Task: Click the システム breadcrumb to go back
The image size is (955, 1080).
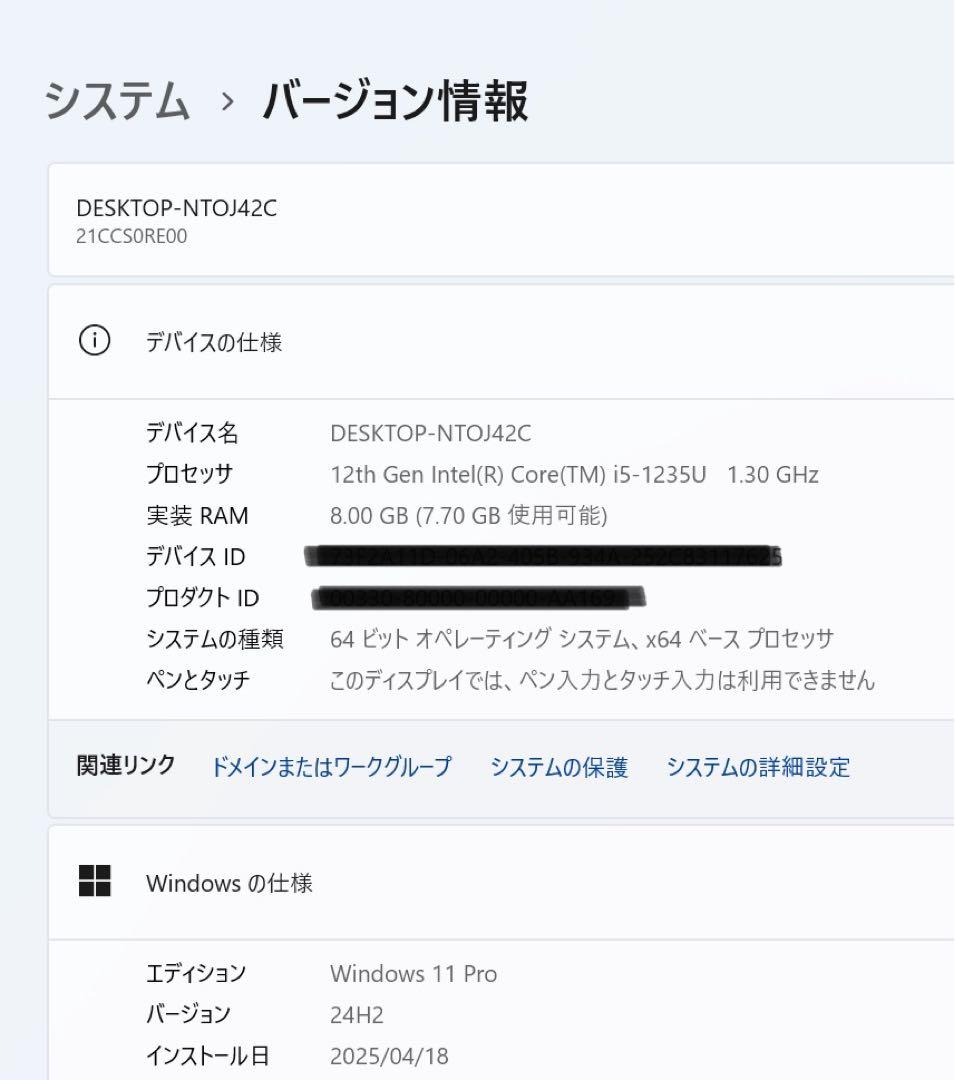Action: pos(116,100)
